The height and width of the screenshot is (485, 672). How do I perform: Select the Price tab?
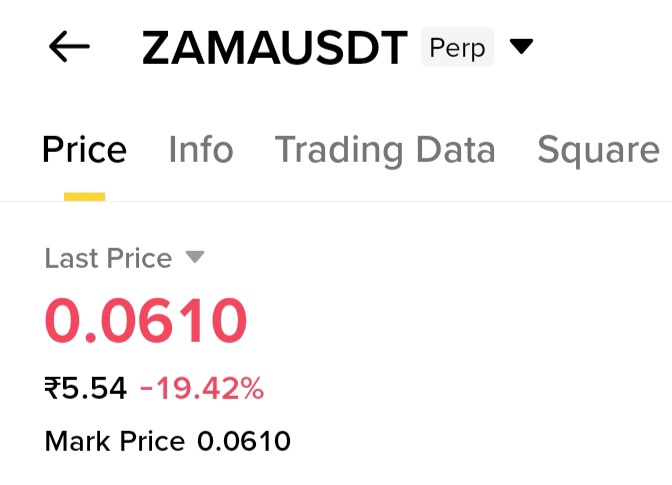point(84,150)
